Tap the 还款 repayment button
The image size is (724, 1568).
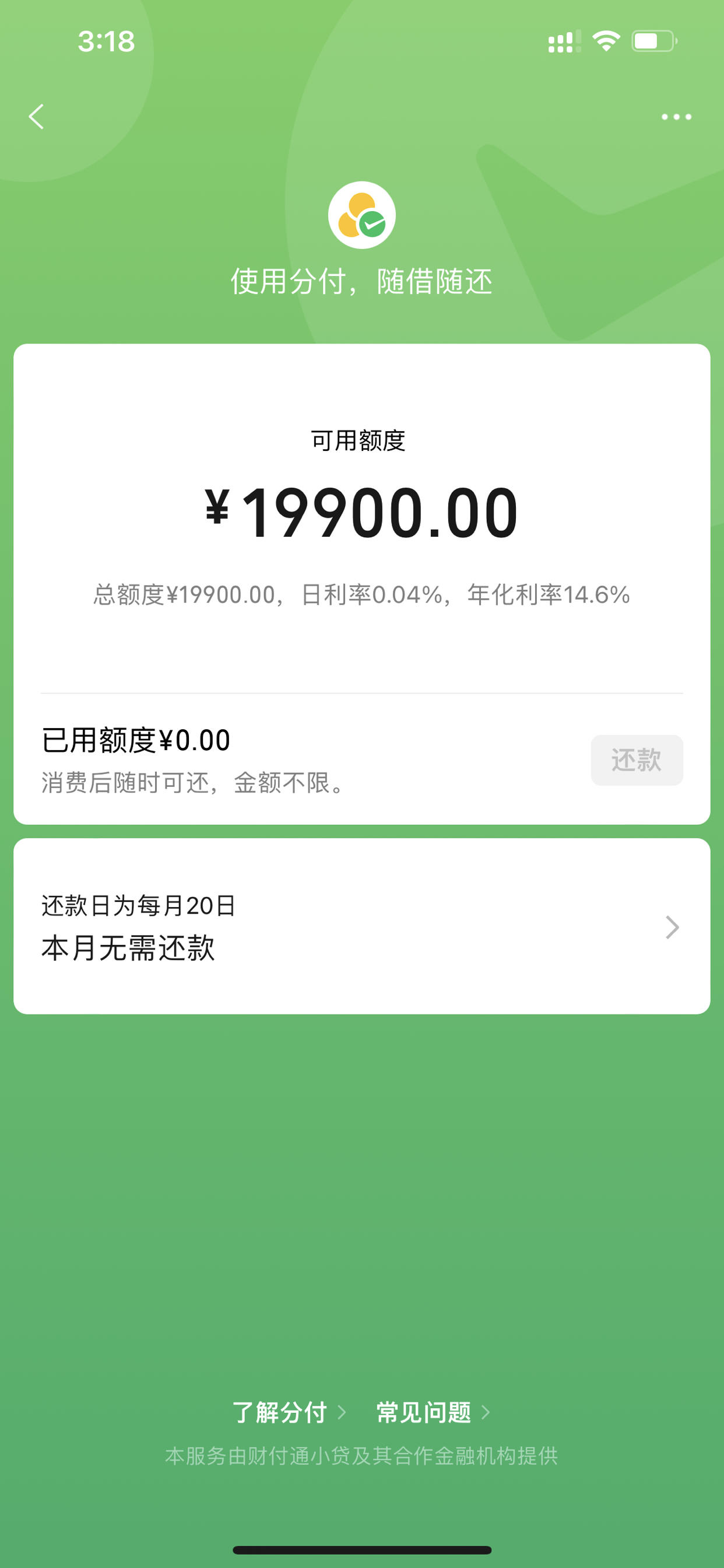coord(637,759)
